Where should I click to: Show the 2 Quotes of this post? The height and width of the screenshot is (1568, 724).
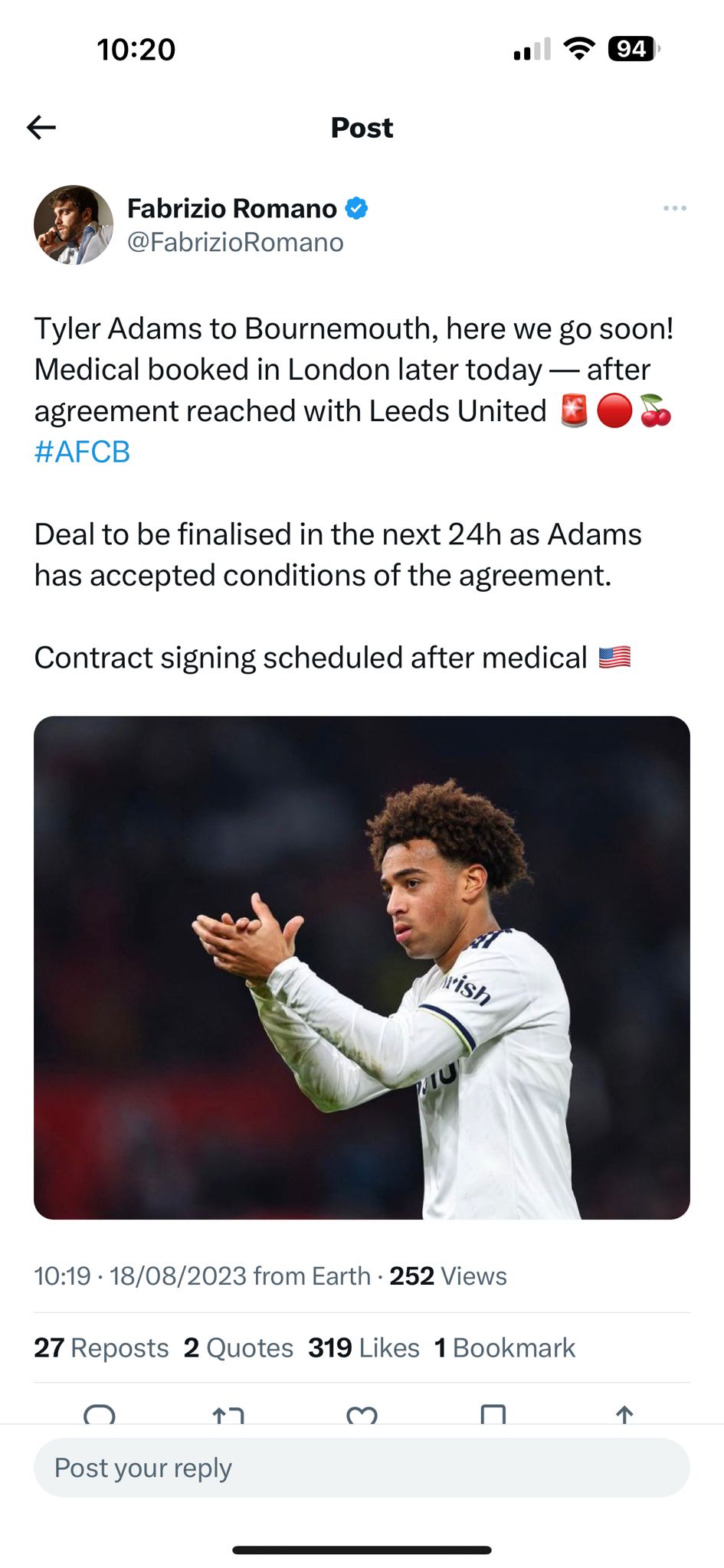click(x=238, y=1347)
